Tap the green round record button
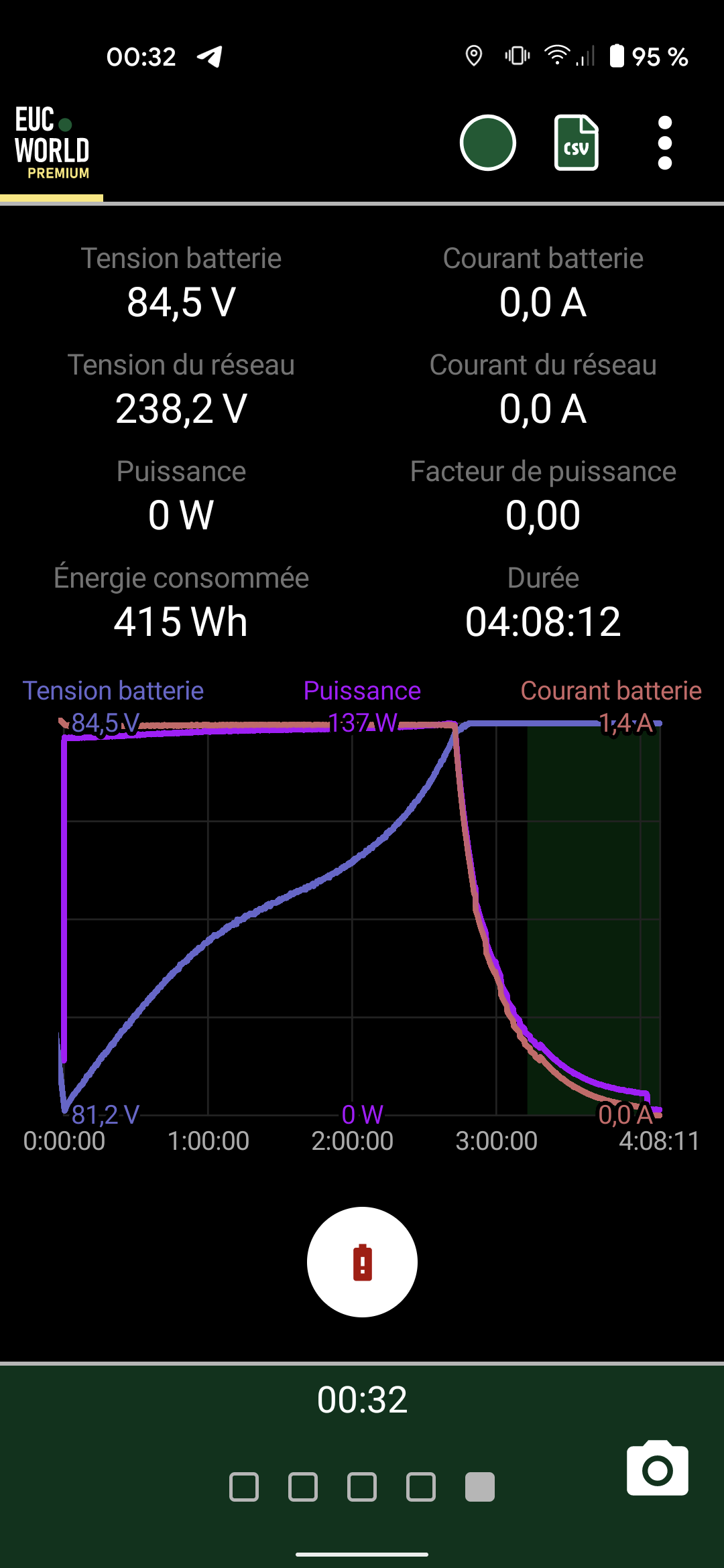 (x=487, y=143)
